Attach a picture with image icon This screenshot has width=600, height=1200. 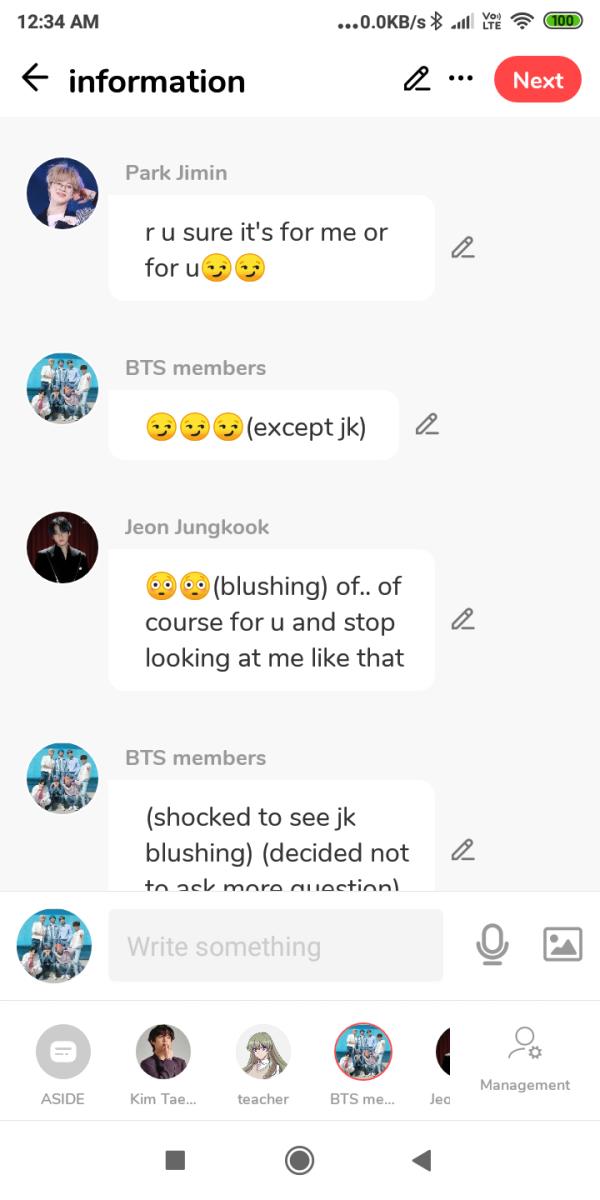tap(562, 944)
